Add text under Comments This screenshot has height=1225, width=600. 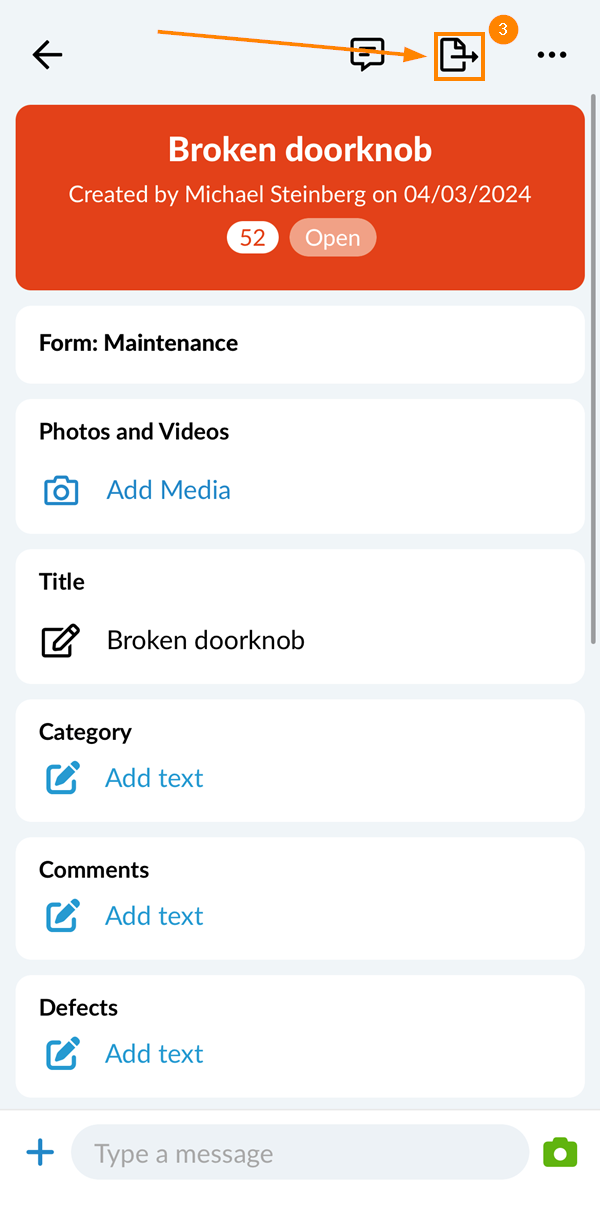154,916
